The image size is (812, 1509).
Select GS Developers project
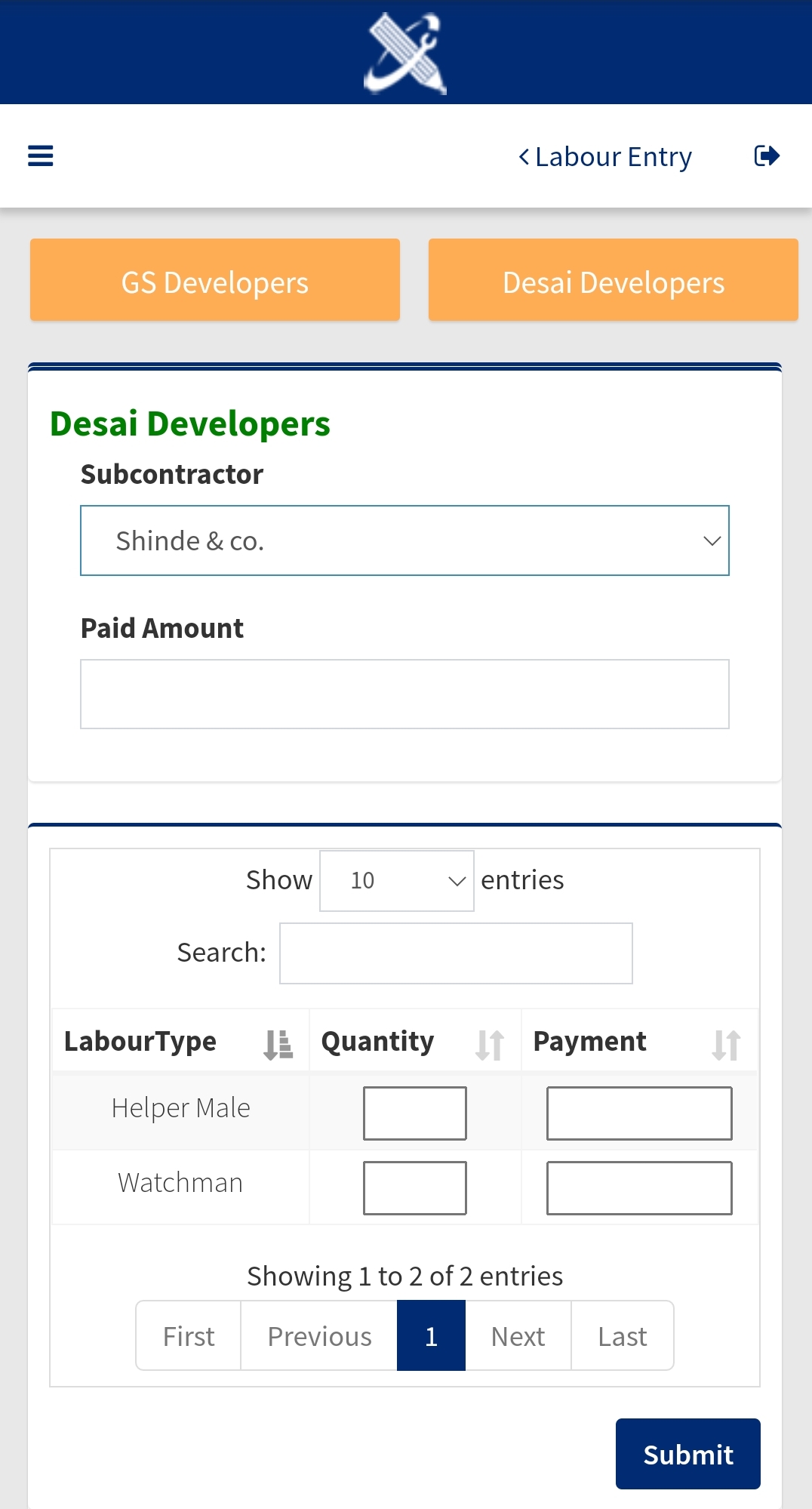(215, 281)
